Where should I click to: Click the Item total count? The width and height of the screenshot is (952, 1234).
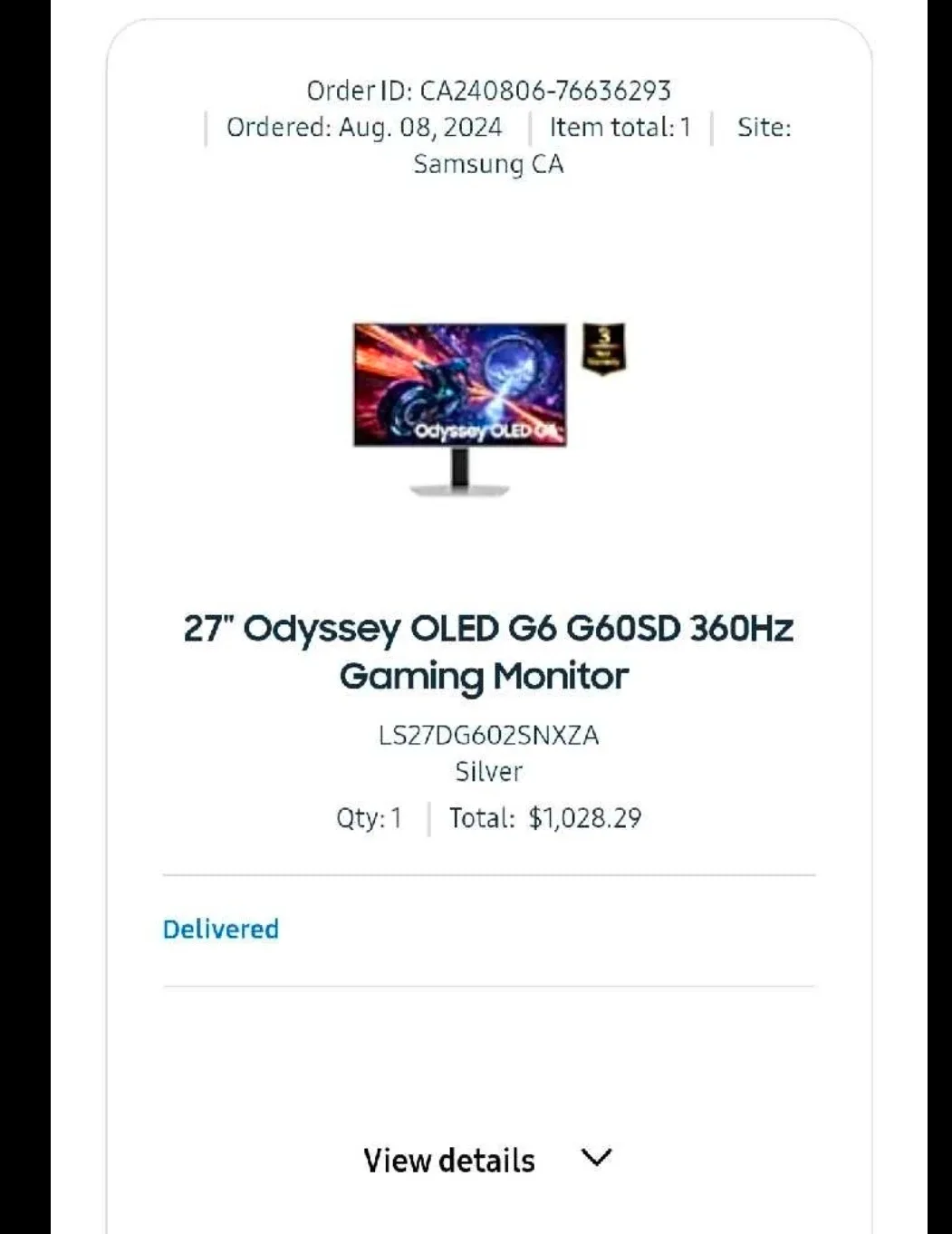tap(621, 127)
